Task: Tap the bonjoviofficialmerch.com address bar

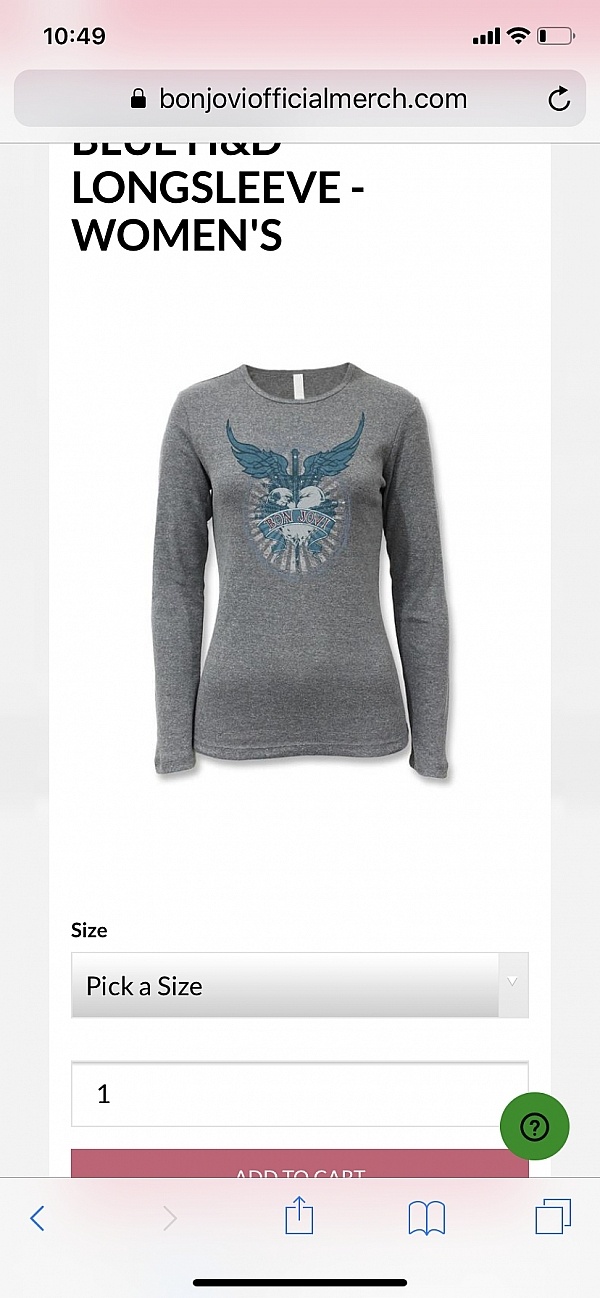Action: [299, 99]
